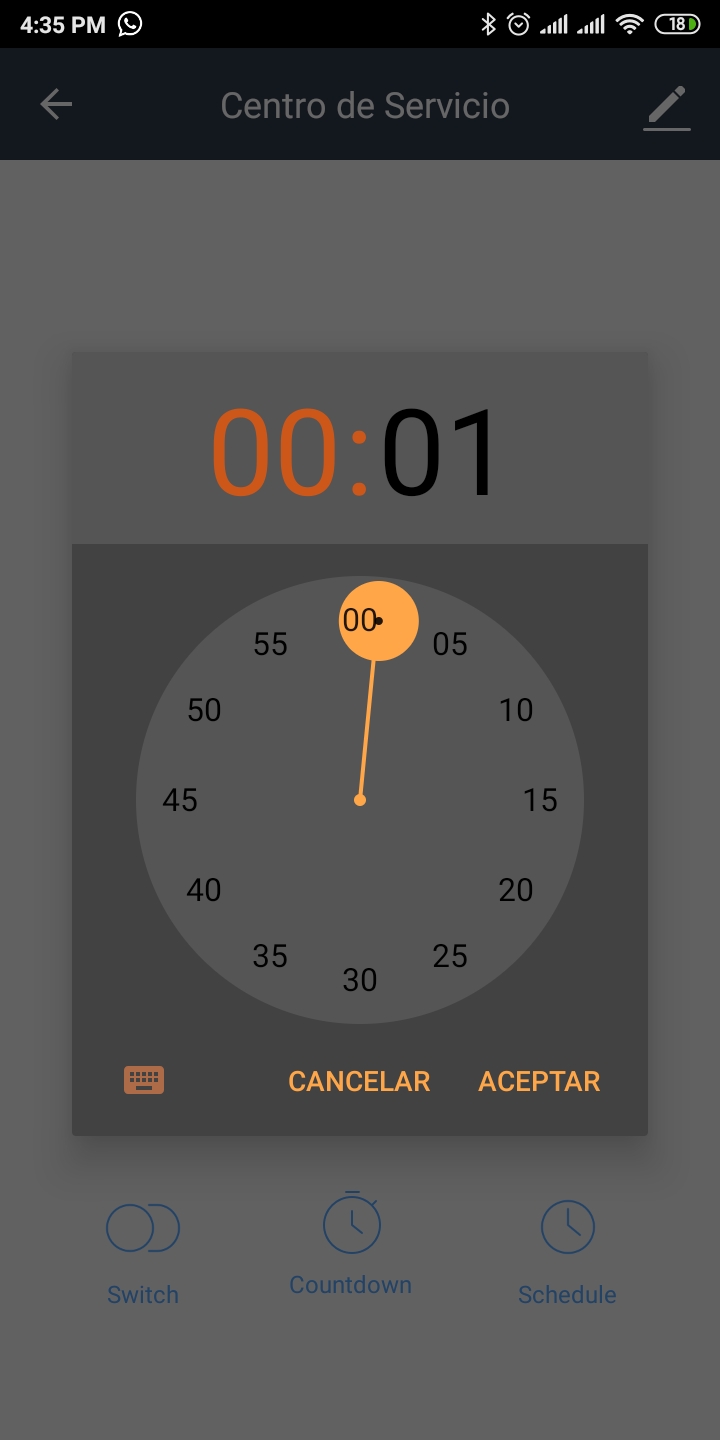Viewport: 720px width, 1440px height.
Task: Select 35 on the clock dial
Action: 270,956
